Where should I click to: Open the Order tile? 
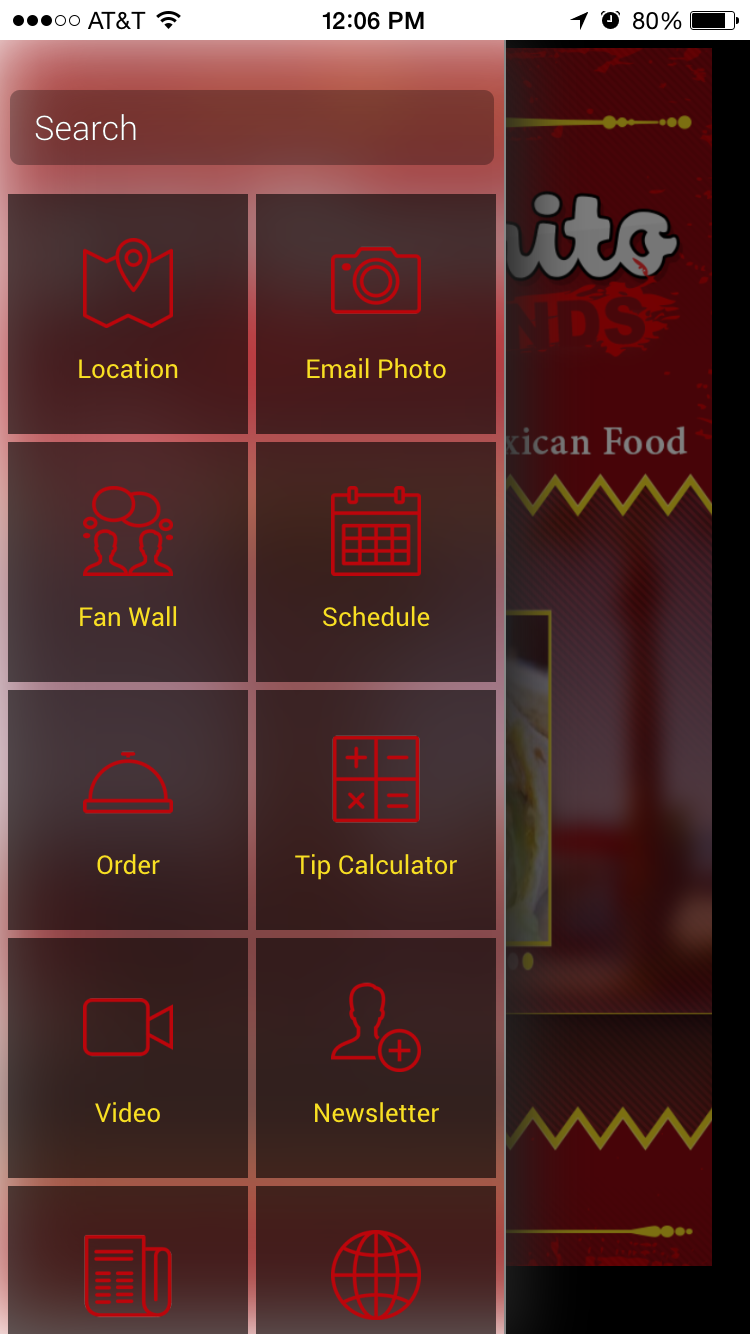(128, 810)
